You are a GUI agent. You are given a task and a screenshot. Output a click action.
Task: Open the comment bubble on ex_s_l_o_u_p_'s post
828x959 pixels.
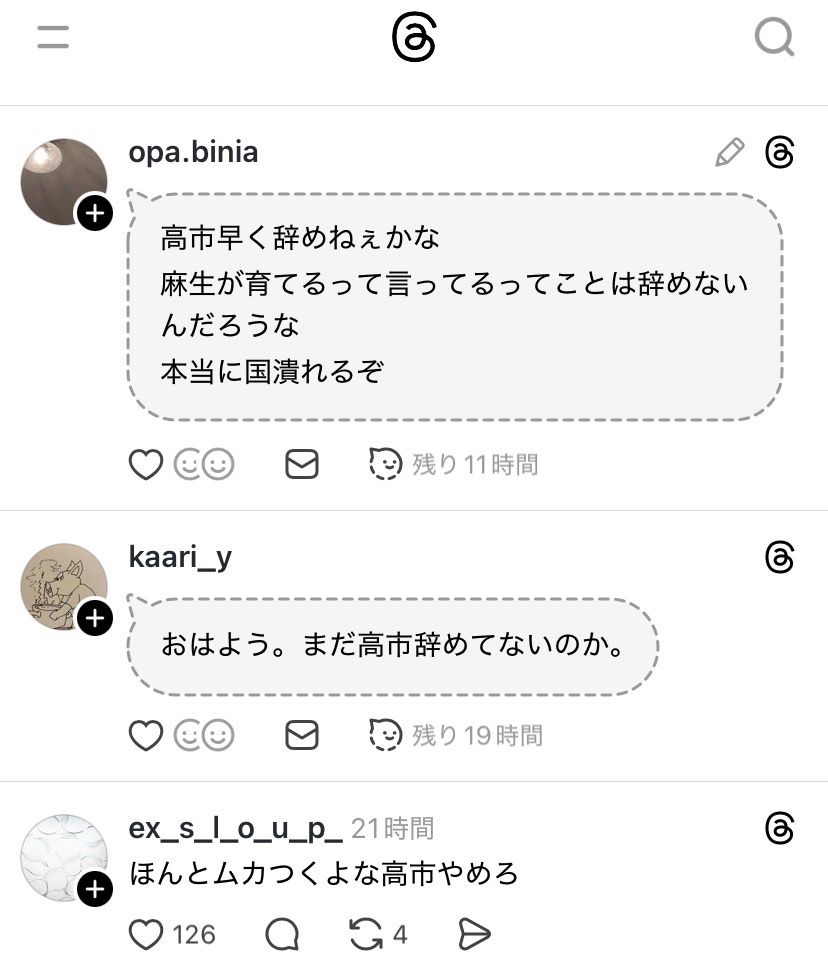(281, 933)
